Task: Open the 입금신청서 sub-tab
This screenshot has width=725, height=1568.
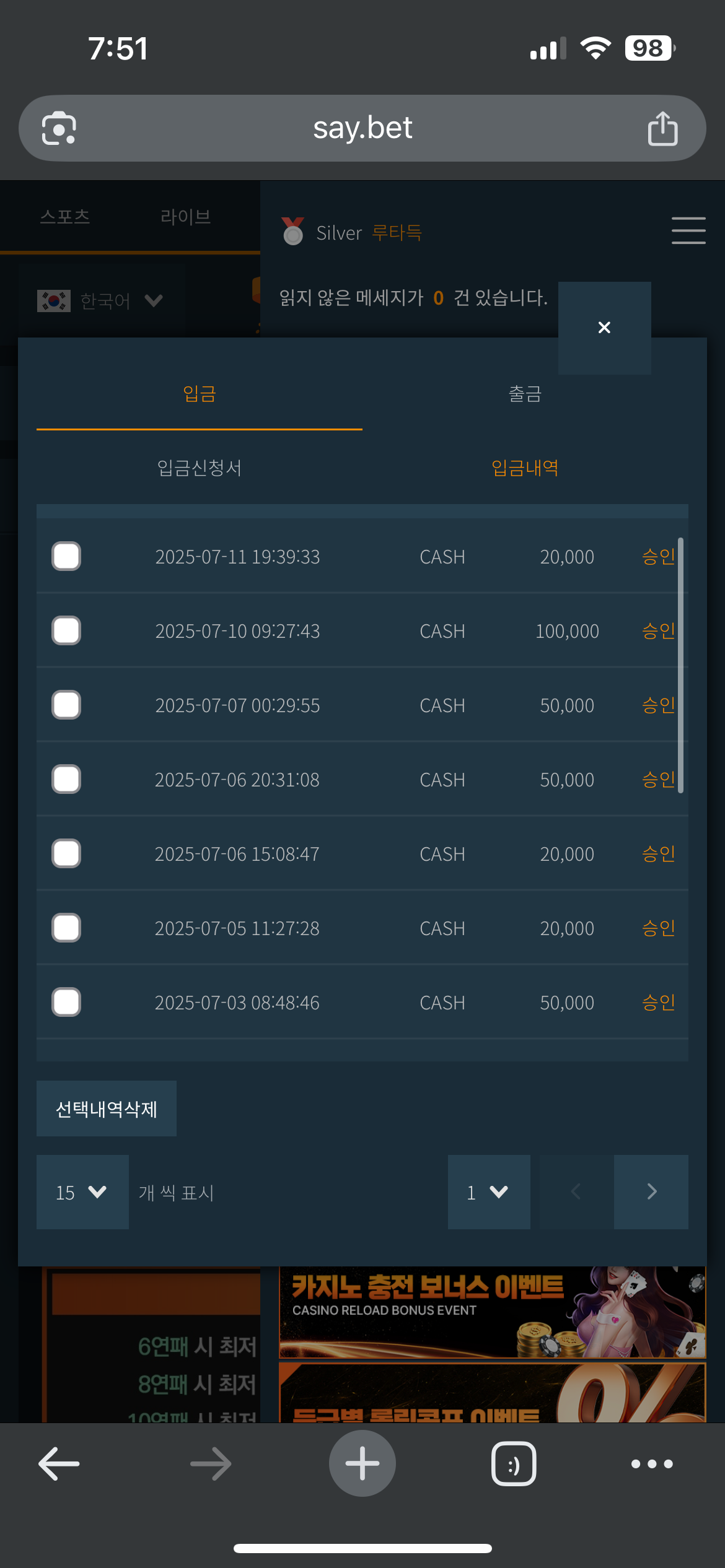Action: 199,468
